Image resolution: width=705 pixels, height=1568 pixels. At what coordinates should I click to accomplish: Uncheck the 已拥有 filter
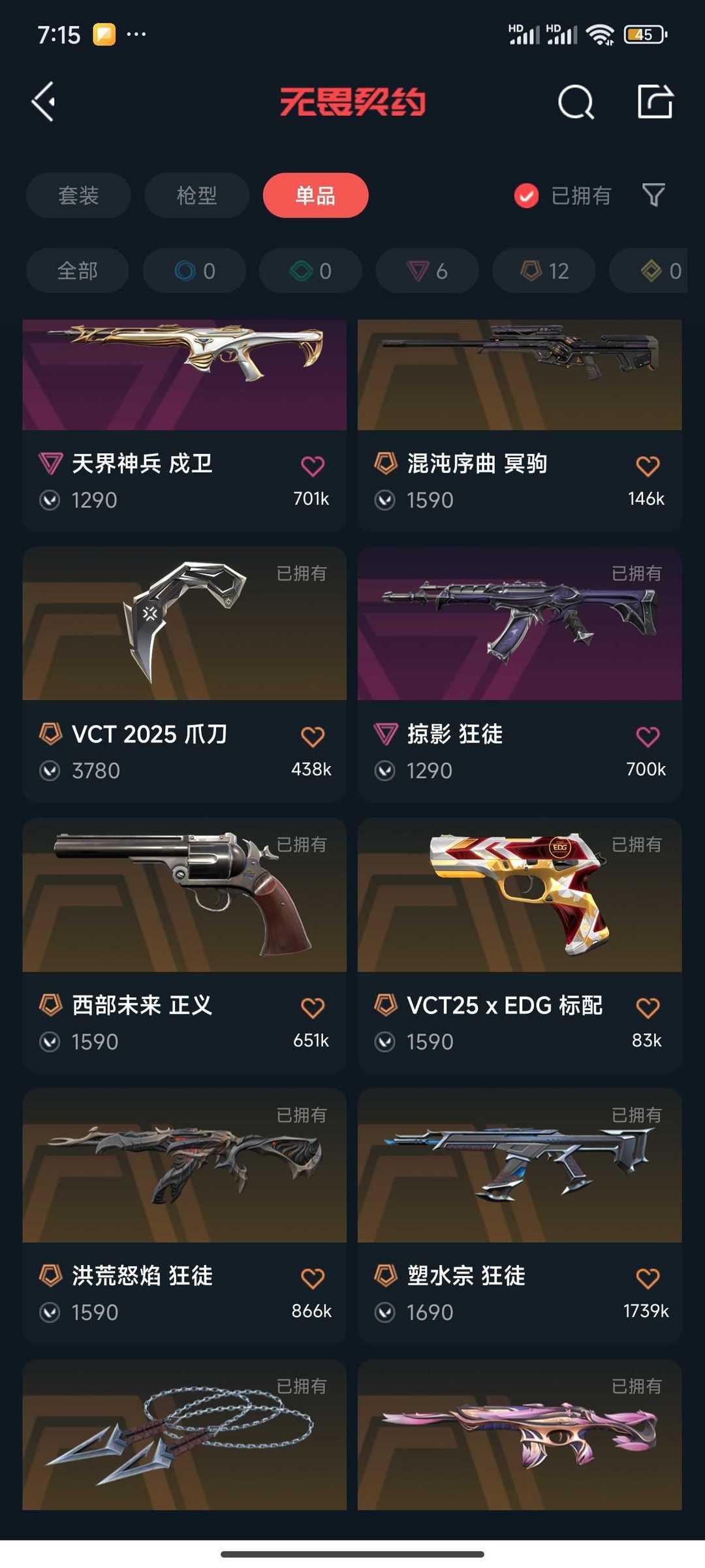526,195
